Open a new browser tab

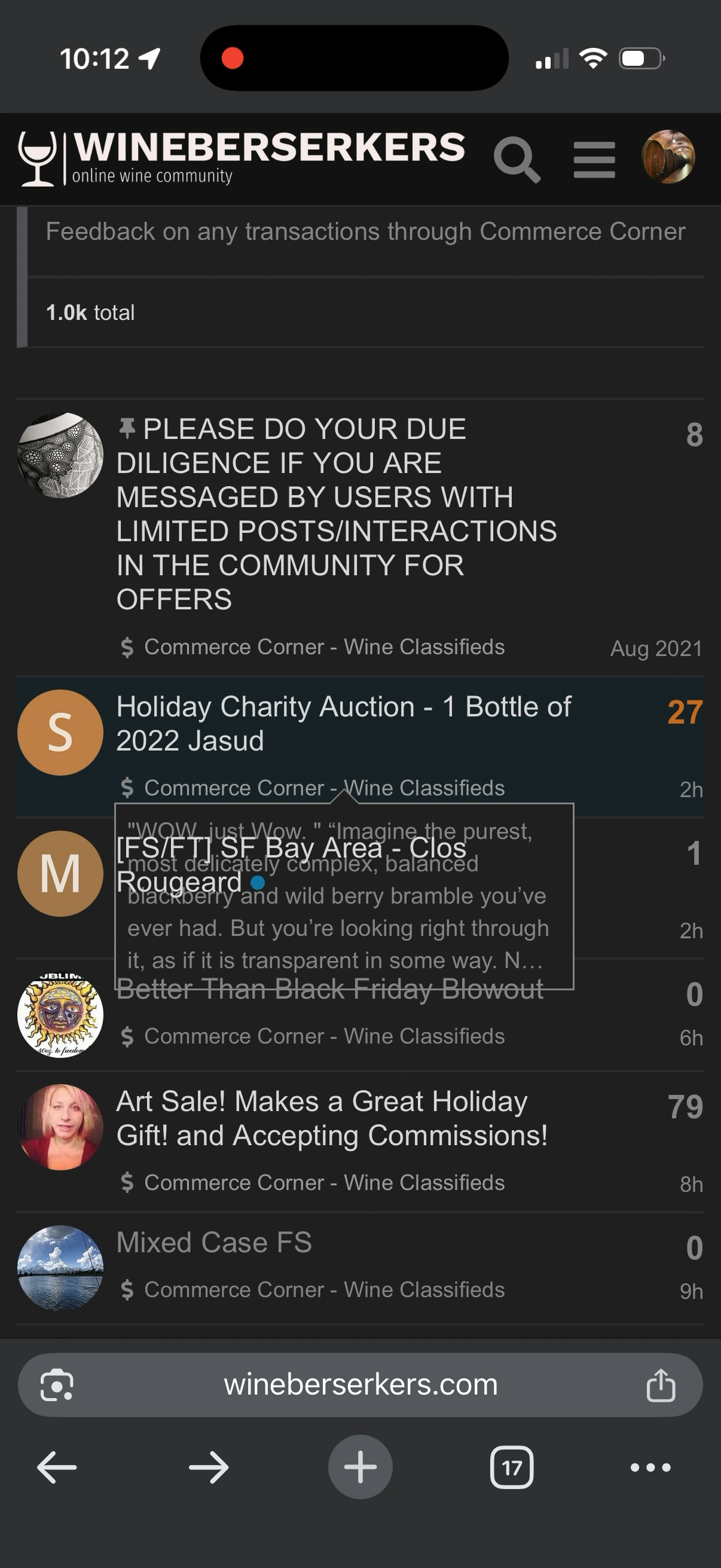point(360,1467)
